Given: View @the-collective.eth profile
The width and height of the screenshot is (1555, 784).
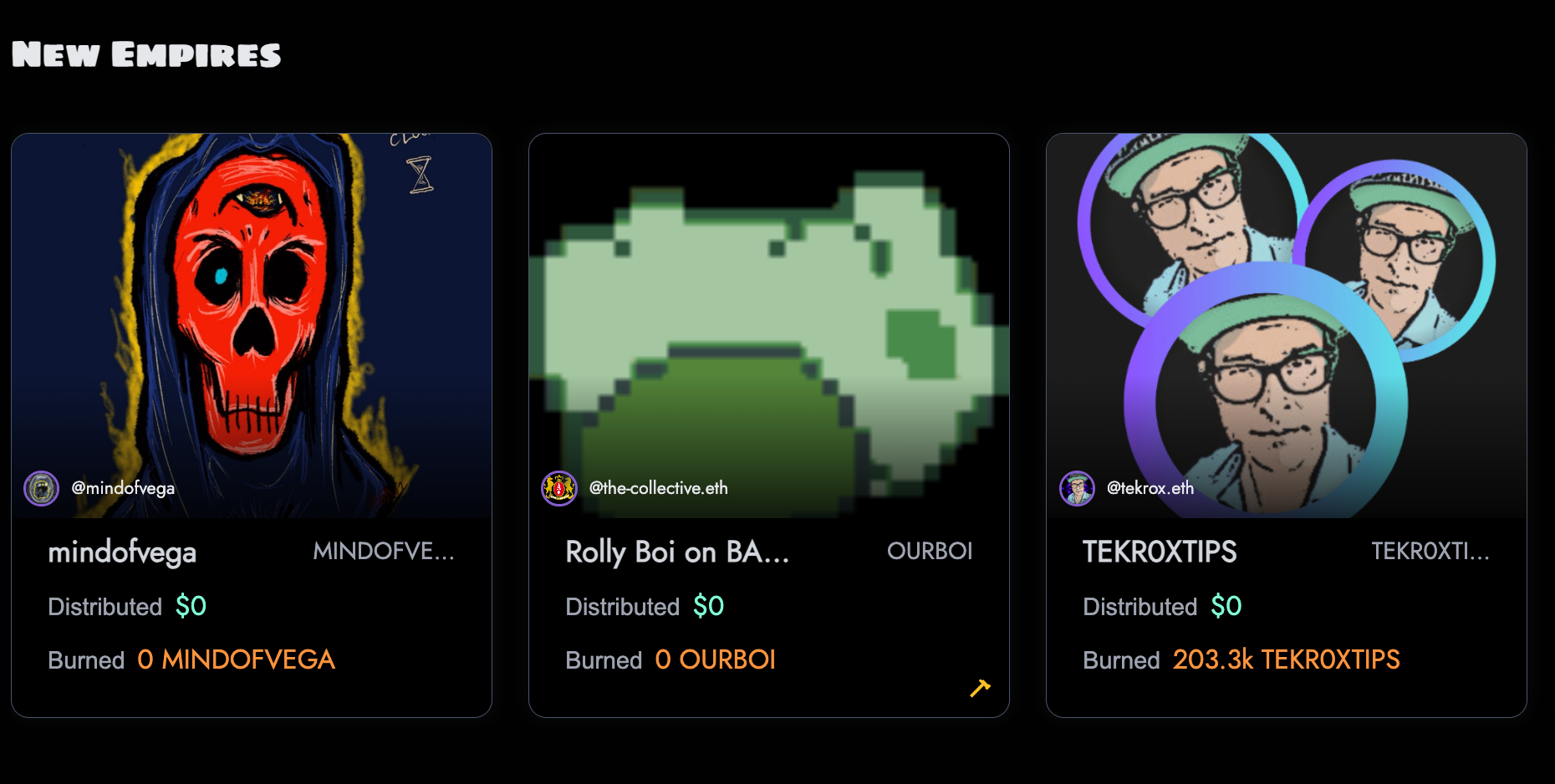Looking at the screenshot, I should click(x=657, y=488).
